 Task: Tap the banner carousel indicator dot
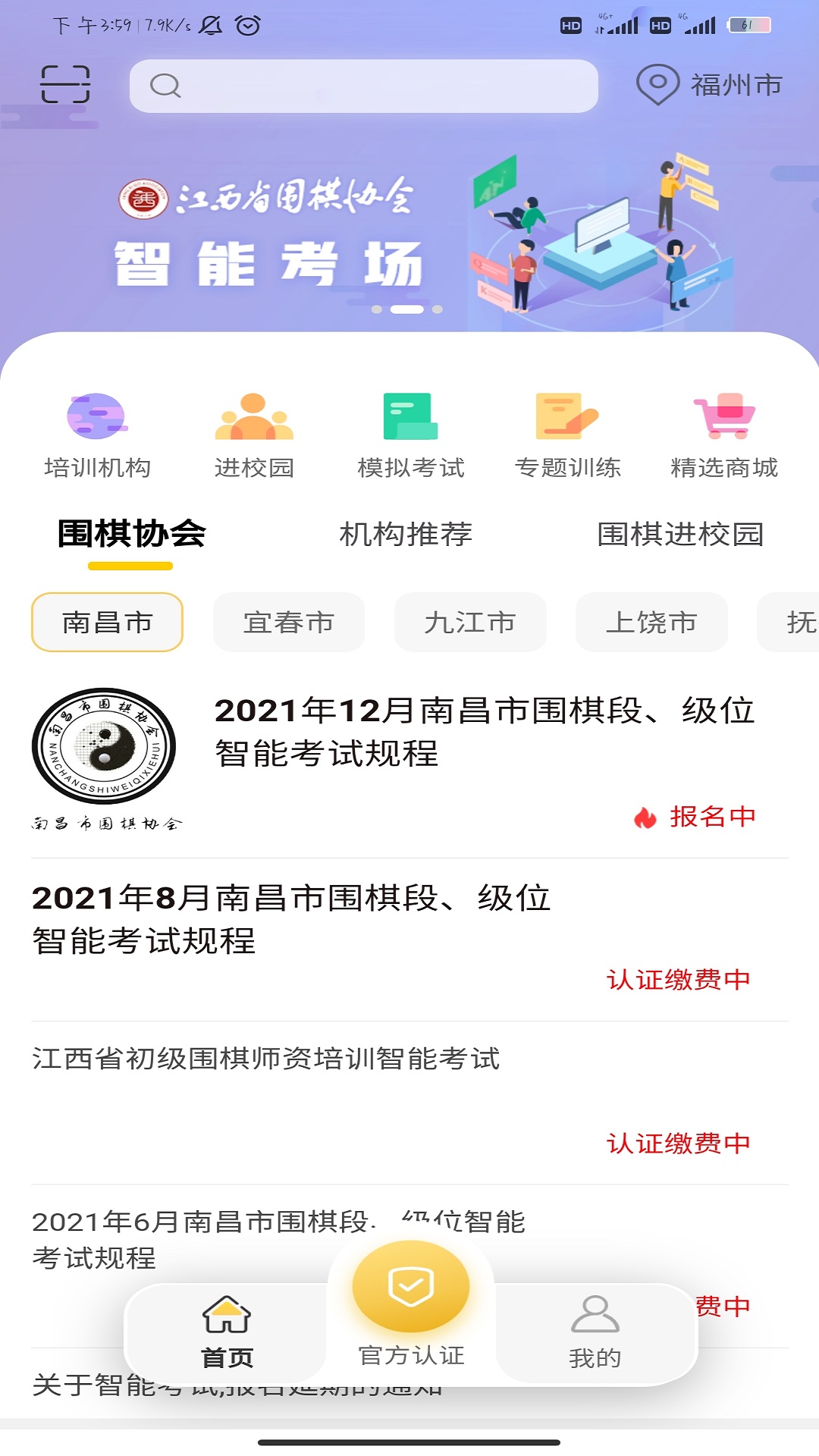(x=409, y=309)
